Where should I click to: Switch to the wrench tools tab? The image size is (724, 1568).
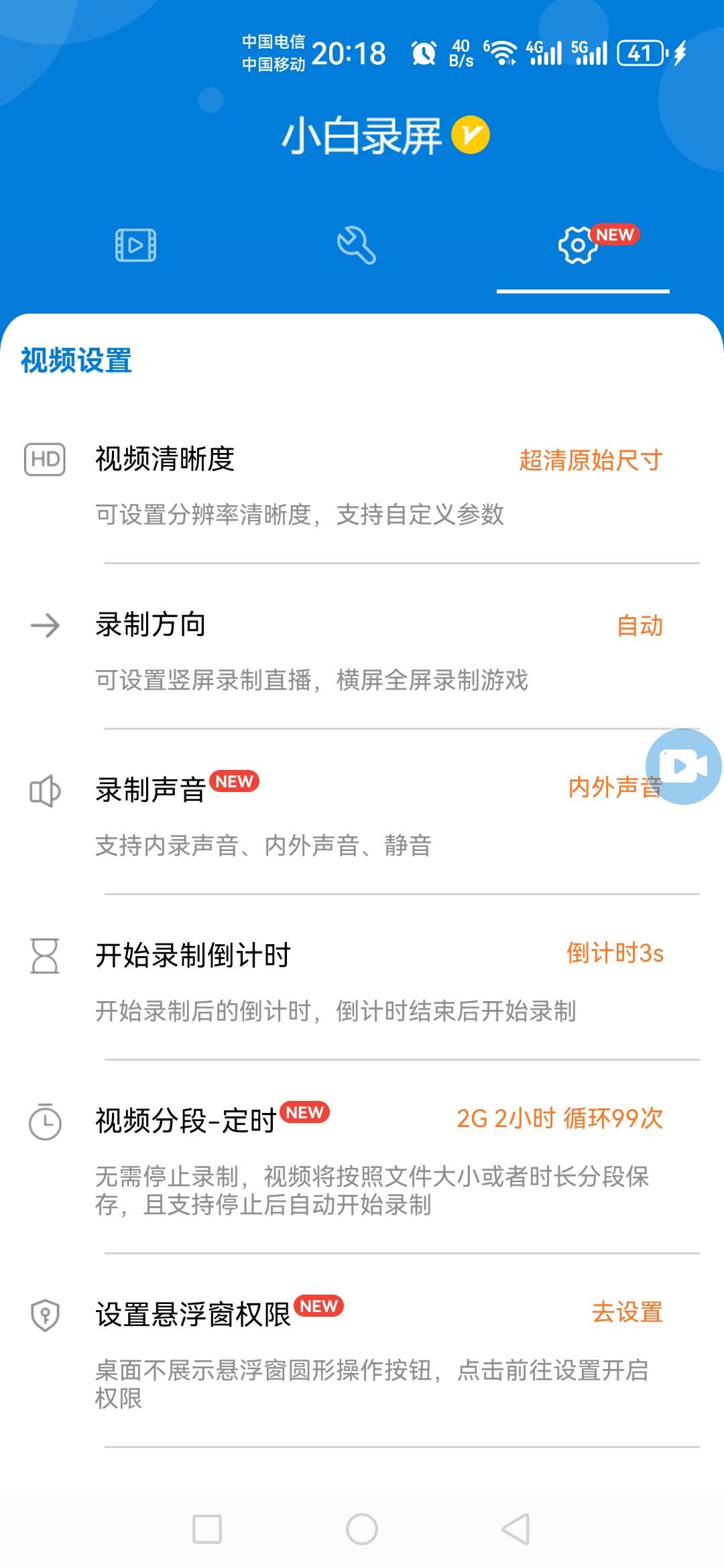(x=356, y=245)
